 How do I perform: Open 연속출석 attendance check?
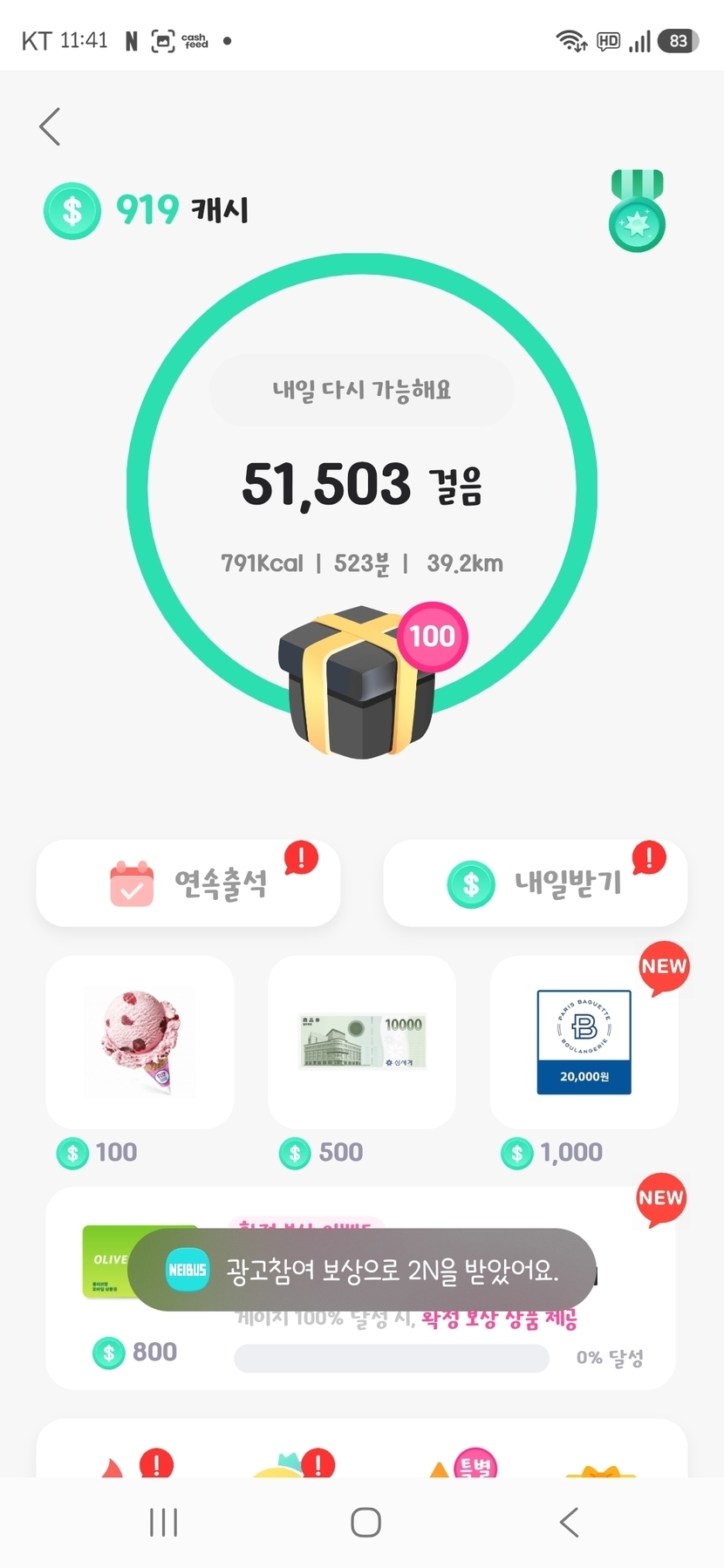(x=188, y=883)
